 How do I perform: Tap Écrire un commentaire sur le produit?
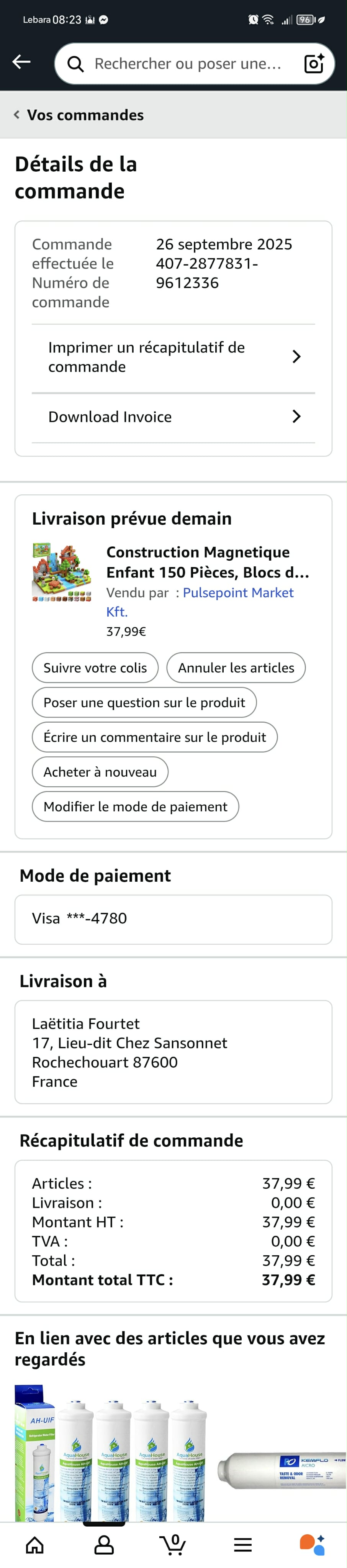click(x=155, y=737)
